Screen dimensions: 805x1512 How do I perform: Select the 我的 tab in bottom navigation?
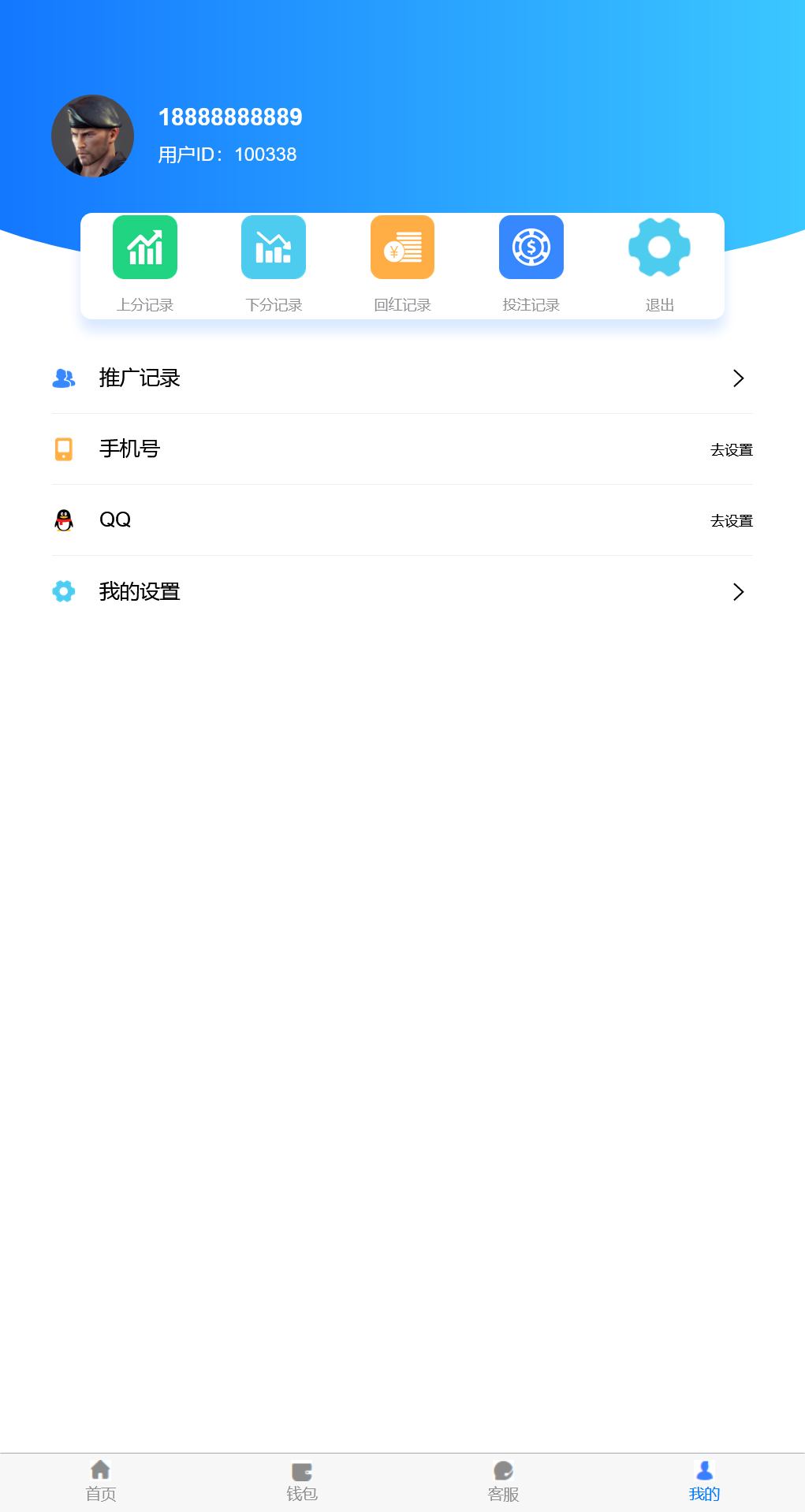[x=704, y=1480]
